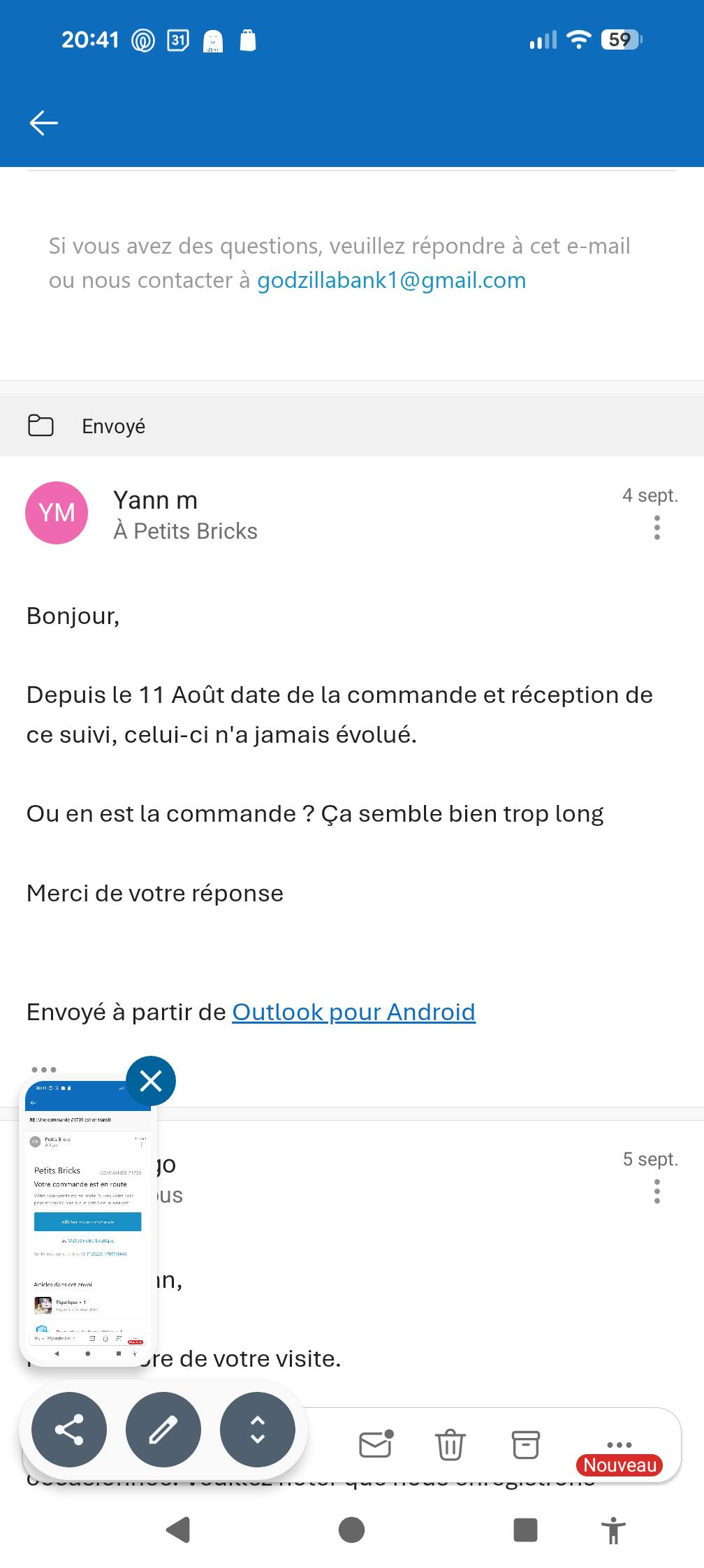Tap the Yann m sender avatar
Image resolution: width=704 pixels, height=1568 pixels.
tap(57, 513)
